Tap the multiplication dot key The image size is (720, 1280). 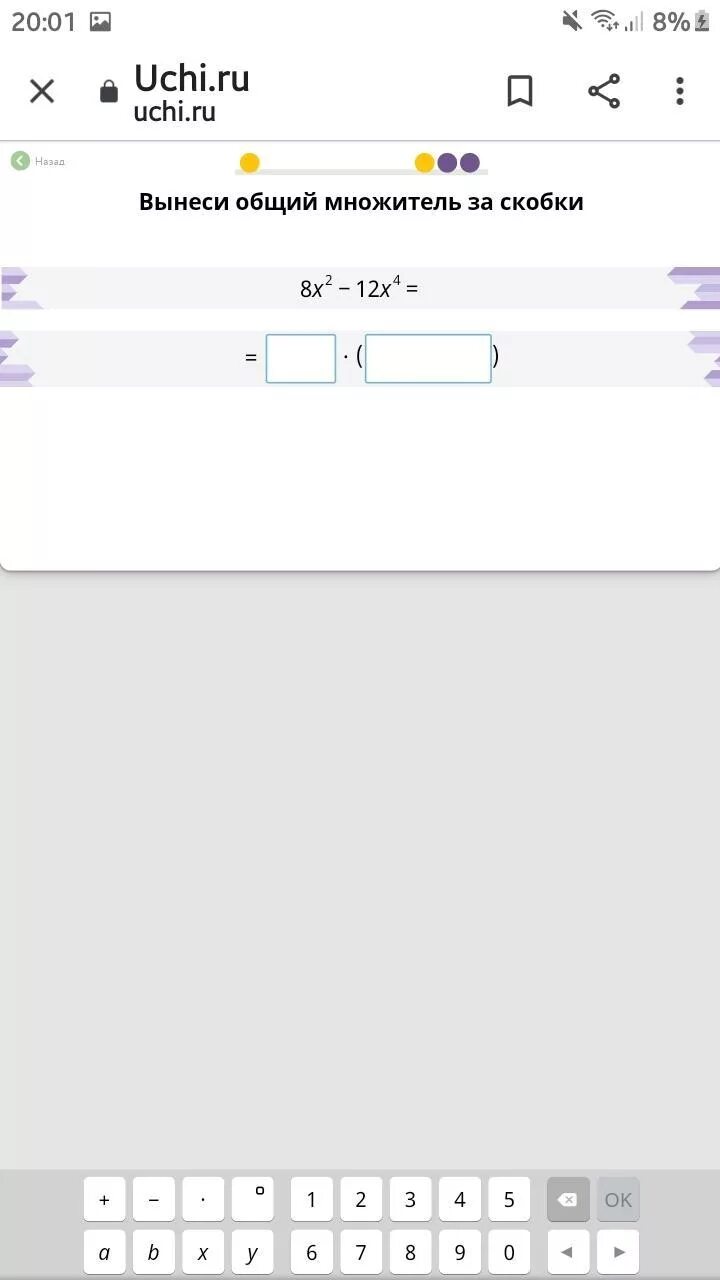click(203, 1199)
